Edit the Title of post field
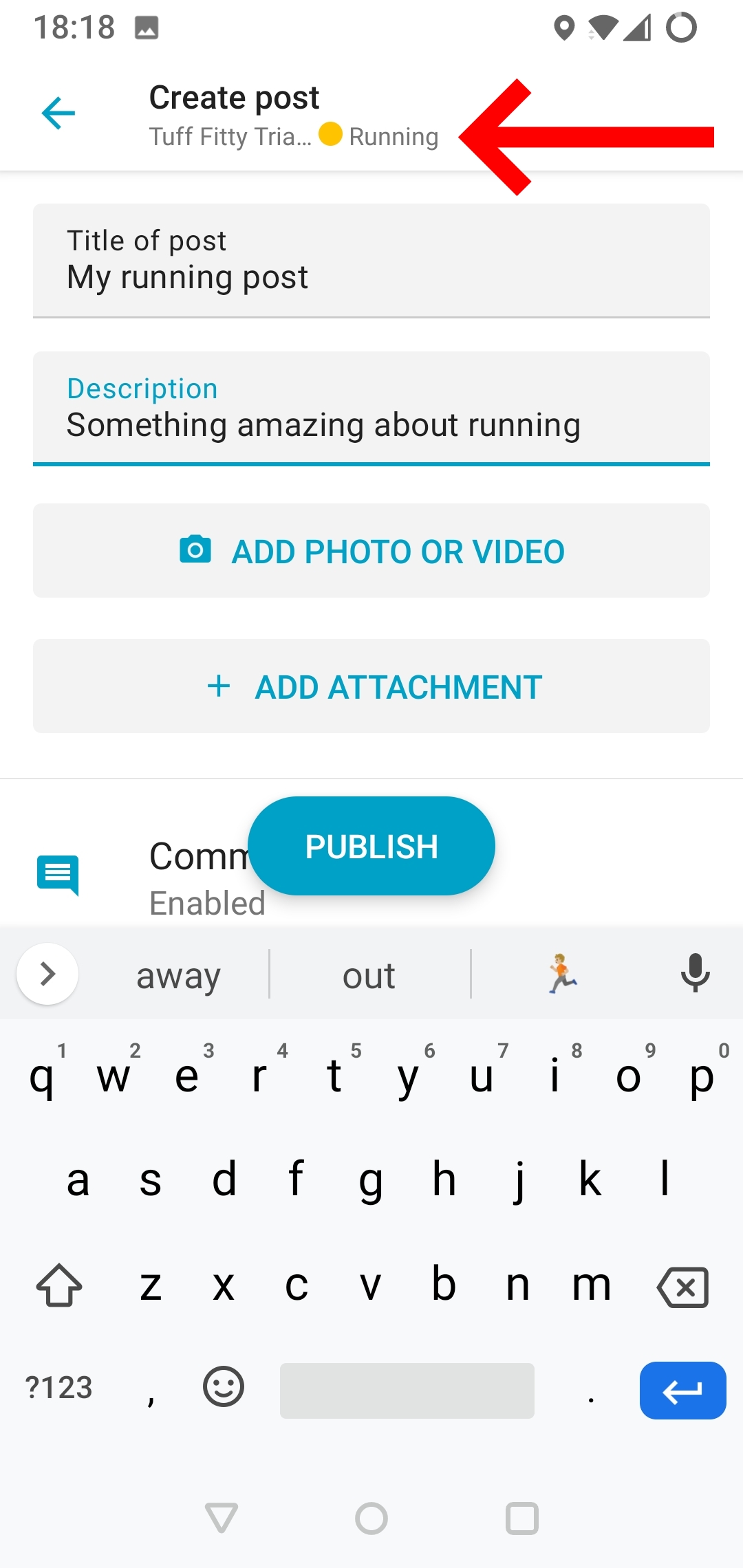This screenshot has width=743, height=1568. tap(371, 261)
